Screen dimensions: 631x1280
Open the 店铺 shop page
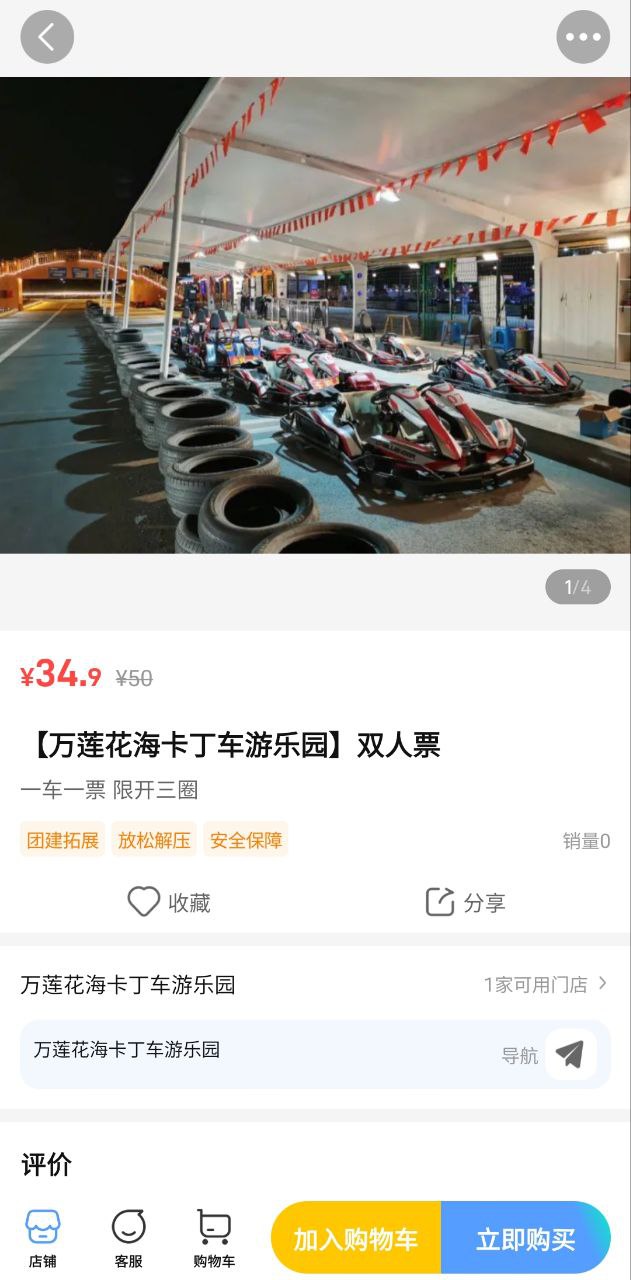42,1238
